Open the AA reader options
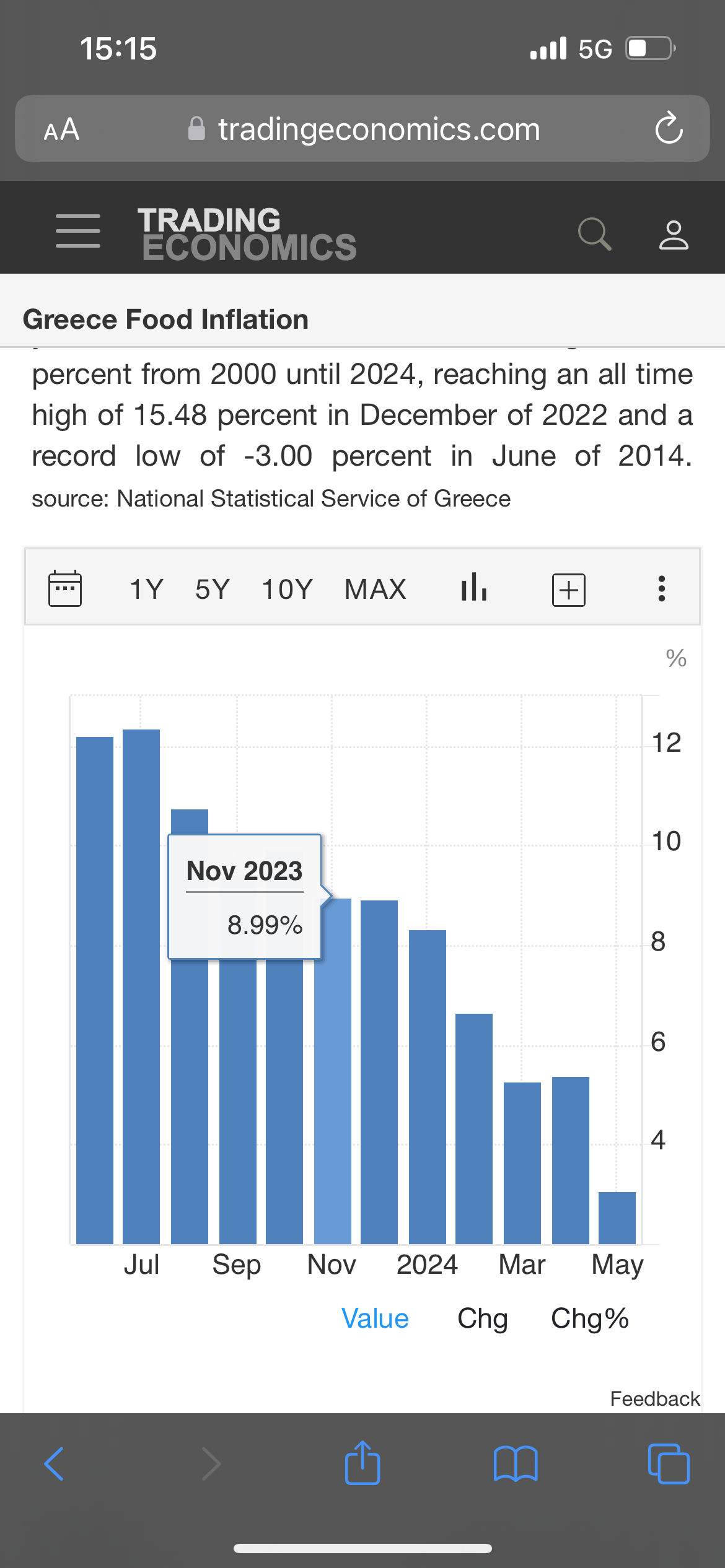The width and height of the screenshot is (725, 1568). point(61,129)
